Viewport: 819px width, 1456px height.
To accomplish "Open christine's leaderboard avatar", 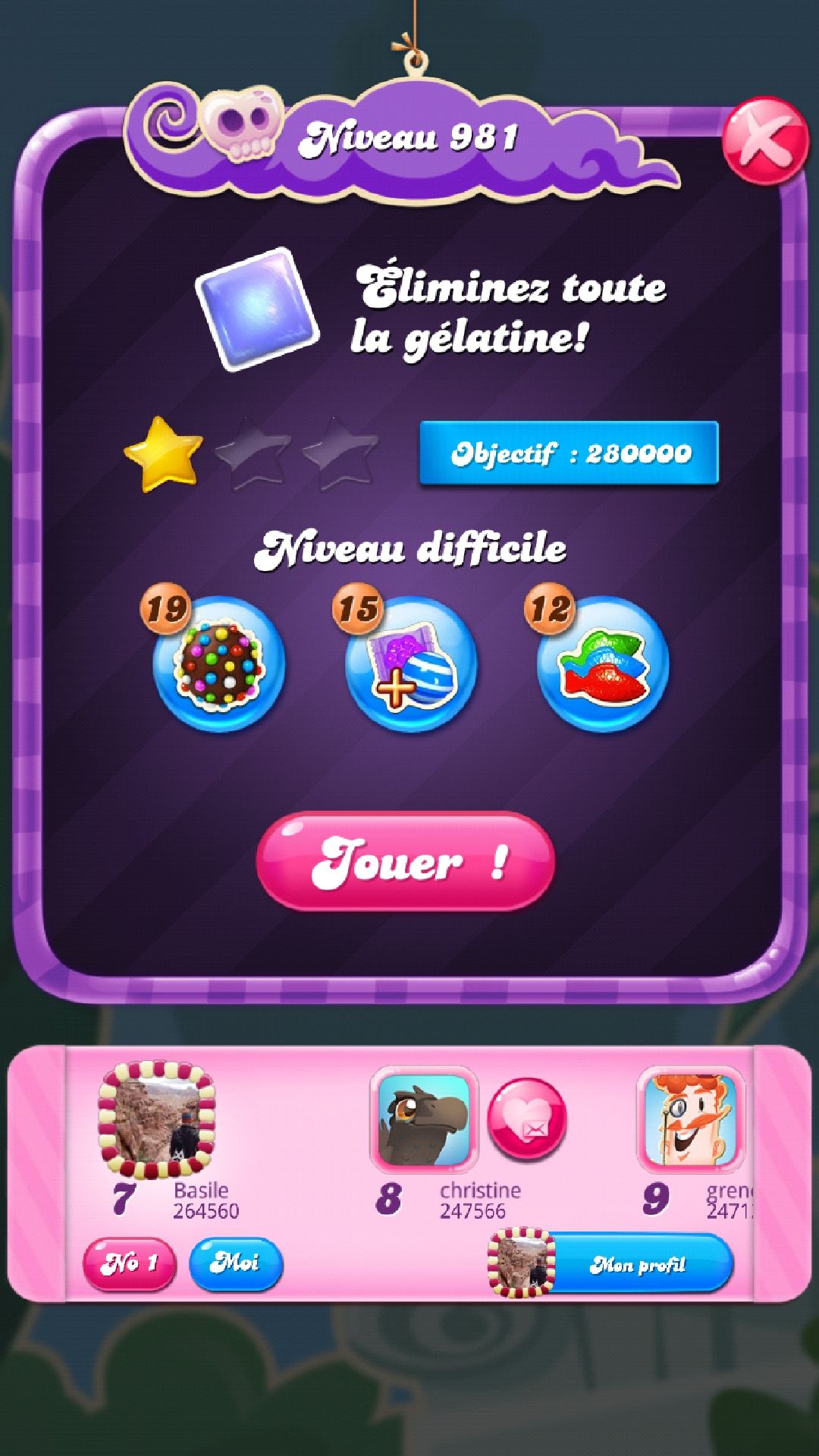I will 423,1119.
